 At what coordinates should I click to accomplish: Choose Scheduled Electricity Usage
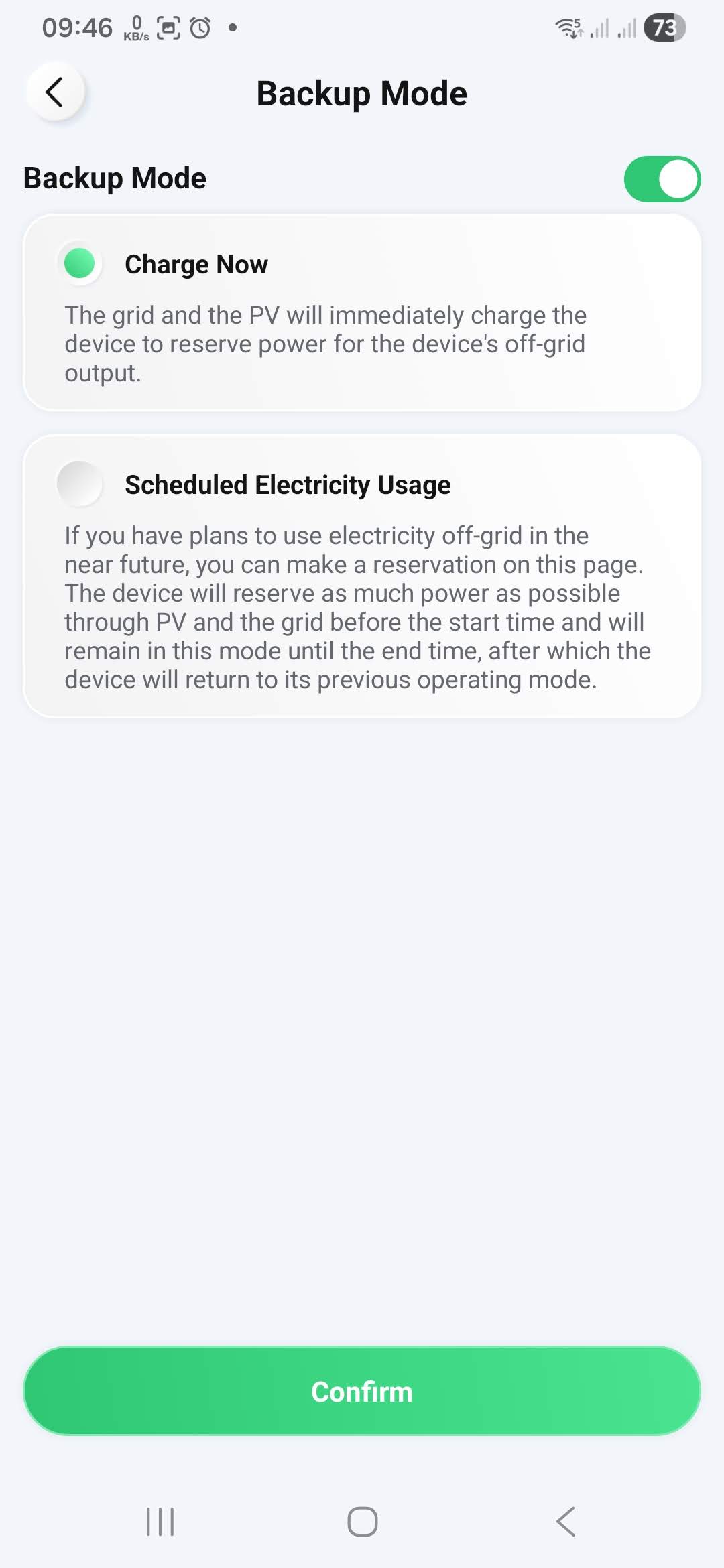(80, 484)
